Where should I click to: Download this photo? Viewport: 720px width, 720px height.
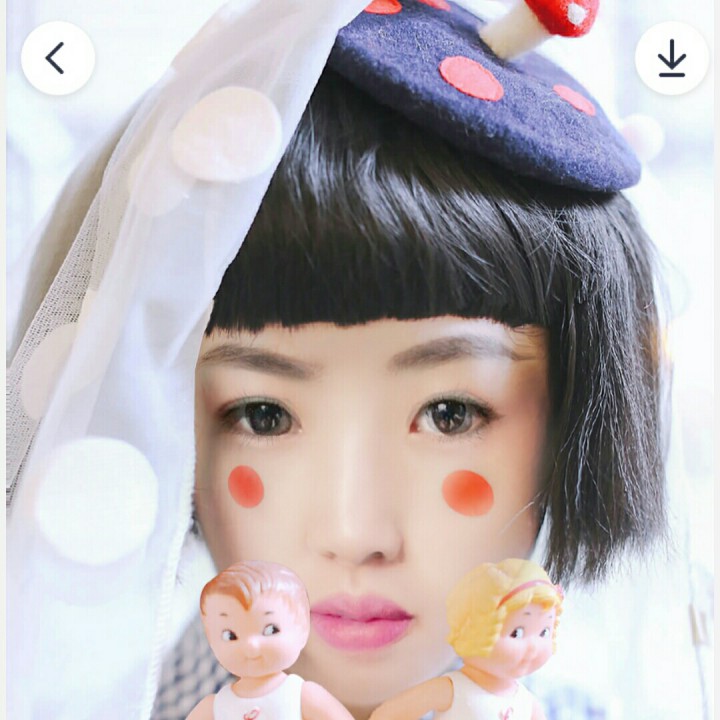(671, 58)
